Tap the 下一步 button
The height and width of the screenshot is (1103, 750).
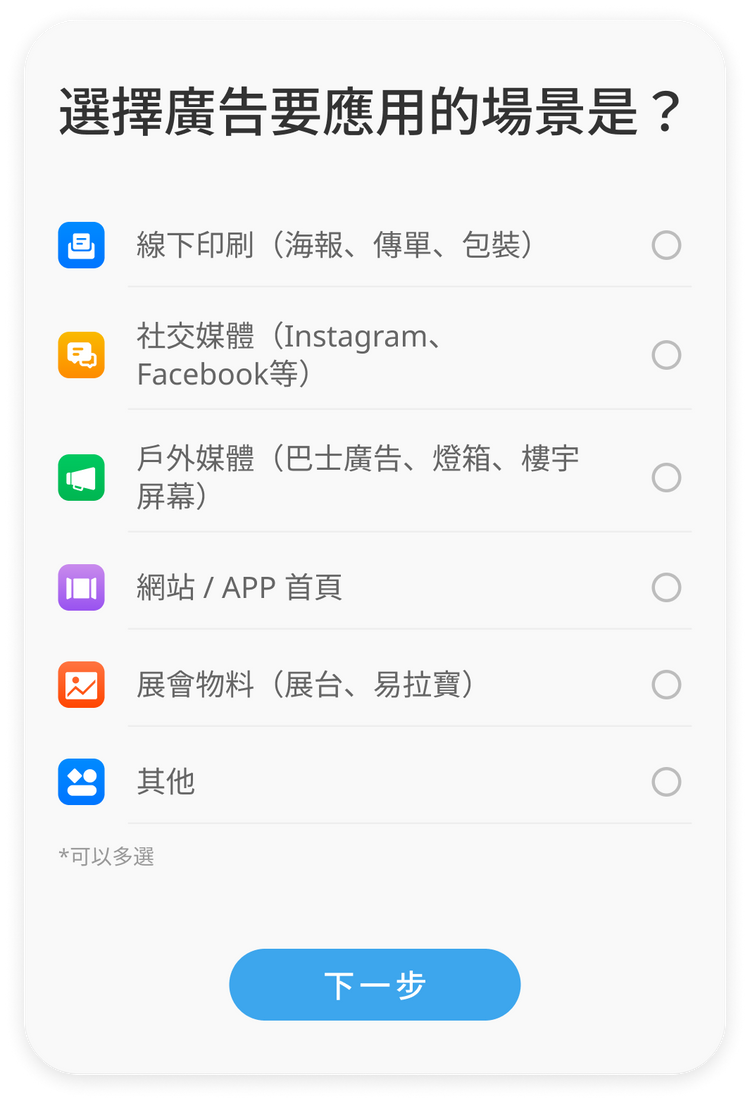click(x=375, y=985)
